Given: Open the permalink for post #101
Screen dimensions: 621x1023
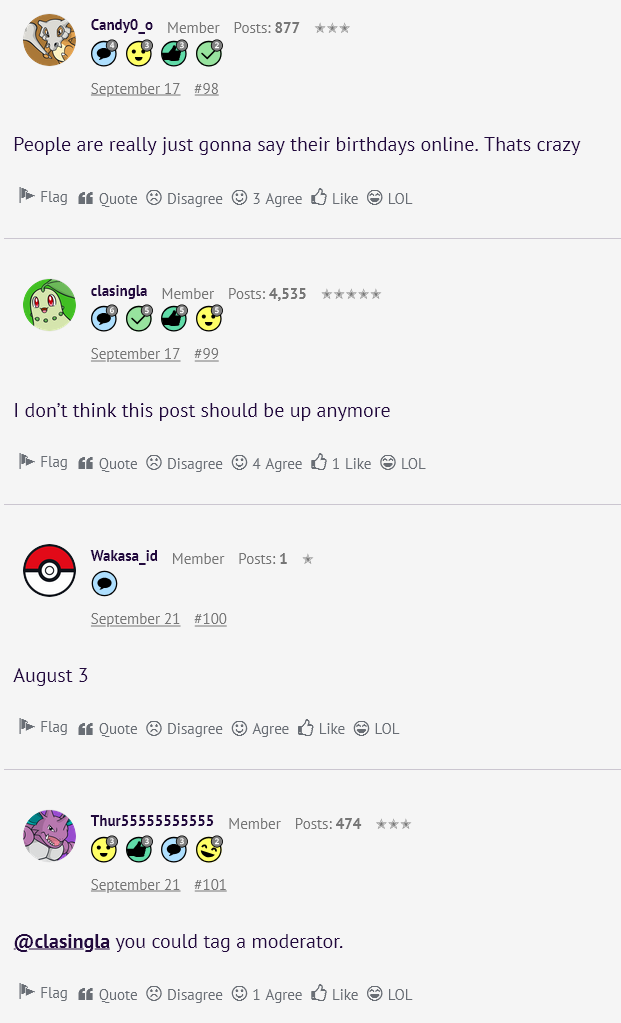Looking at the screenshot, I should (210, 885).
